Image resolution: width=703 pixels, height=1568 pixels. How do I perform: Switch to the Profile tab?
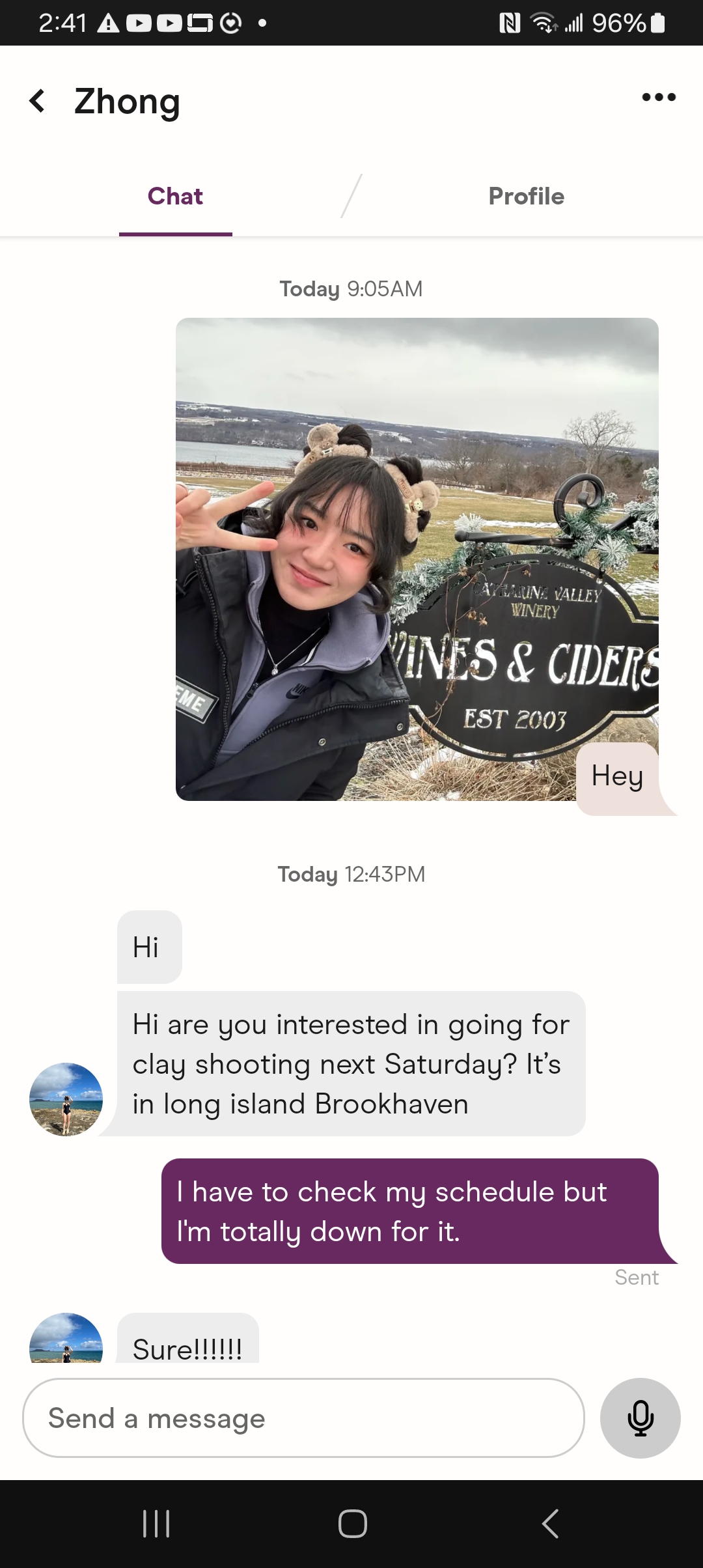pos(526,197)
